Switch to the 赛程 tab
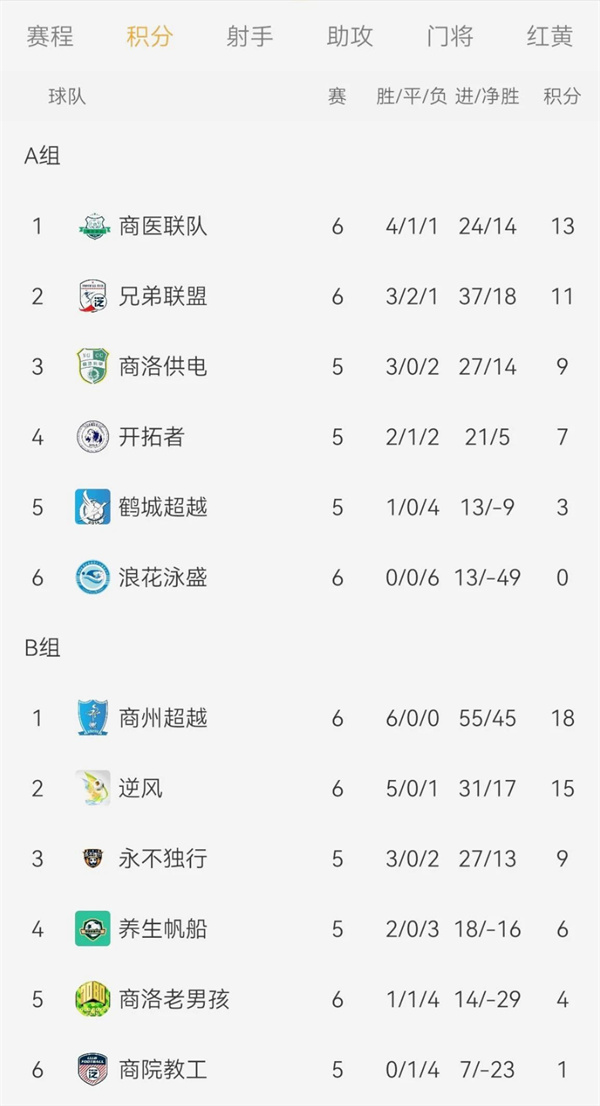Screen dimensions: 600x1106 tap(50, 37)
